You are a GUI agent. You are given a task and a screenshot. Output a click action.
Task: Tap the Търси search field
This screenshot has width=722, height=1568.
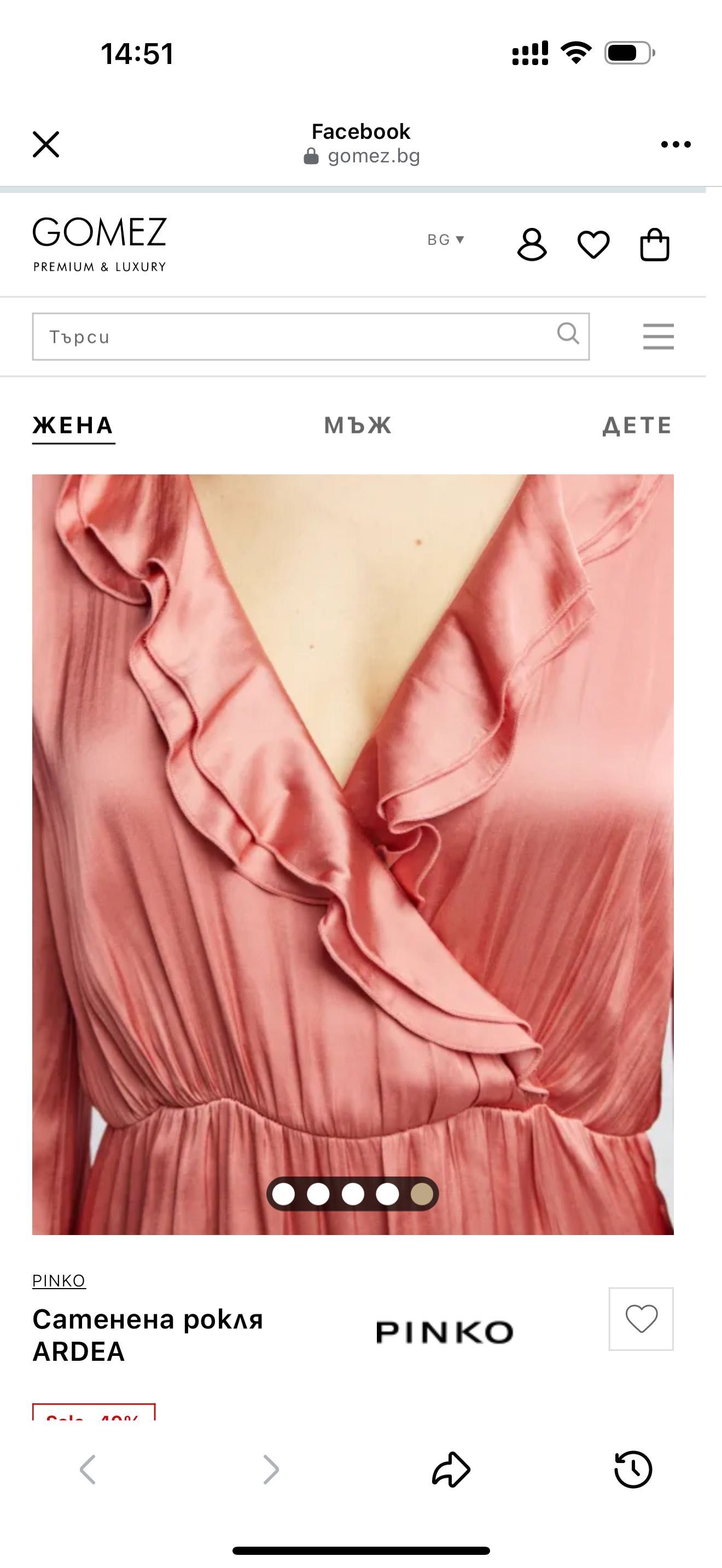pos(292,337)
